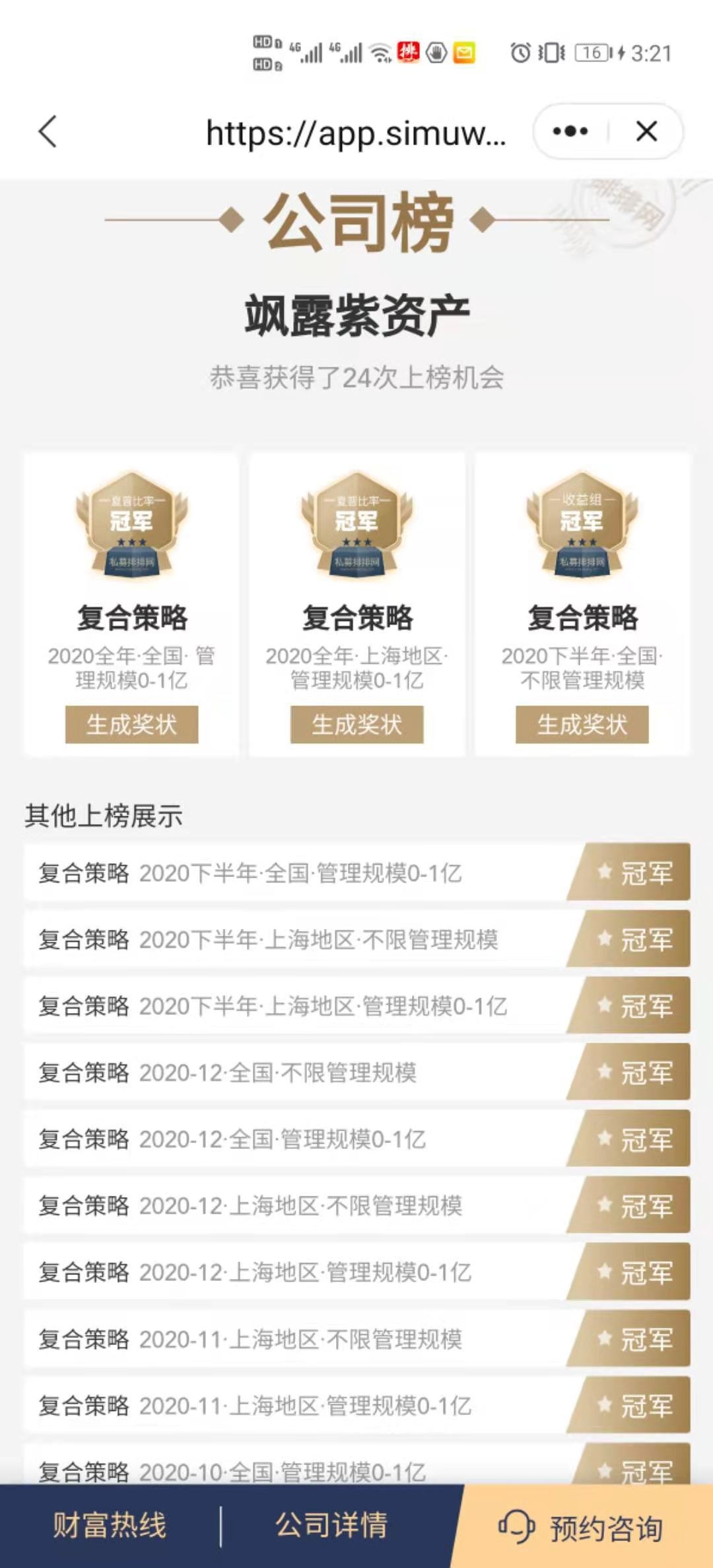Viewport: 713px width, 1568px height.
Task: Tap 生成奖状 on the 上海地区 card
Action: pyautogui.click(x=356, y=725)
